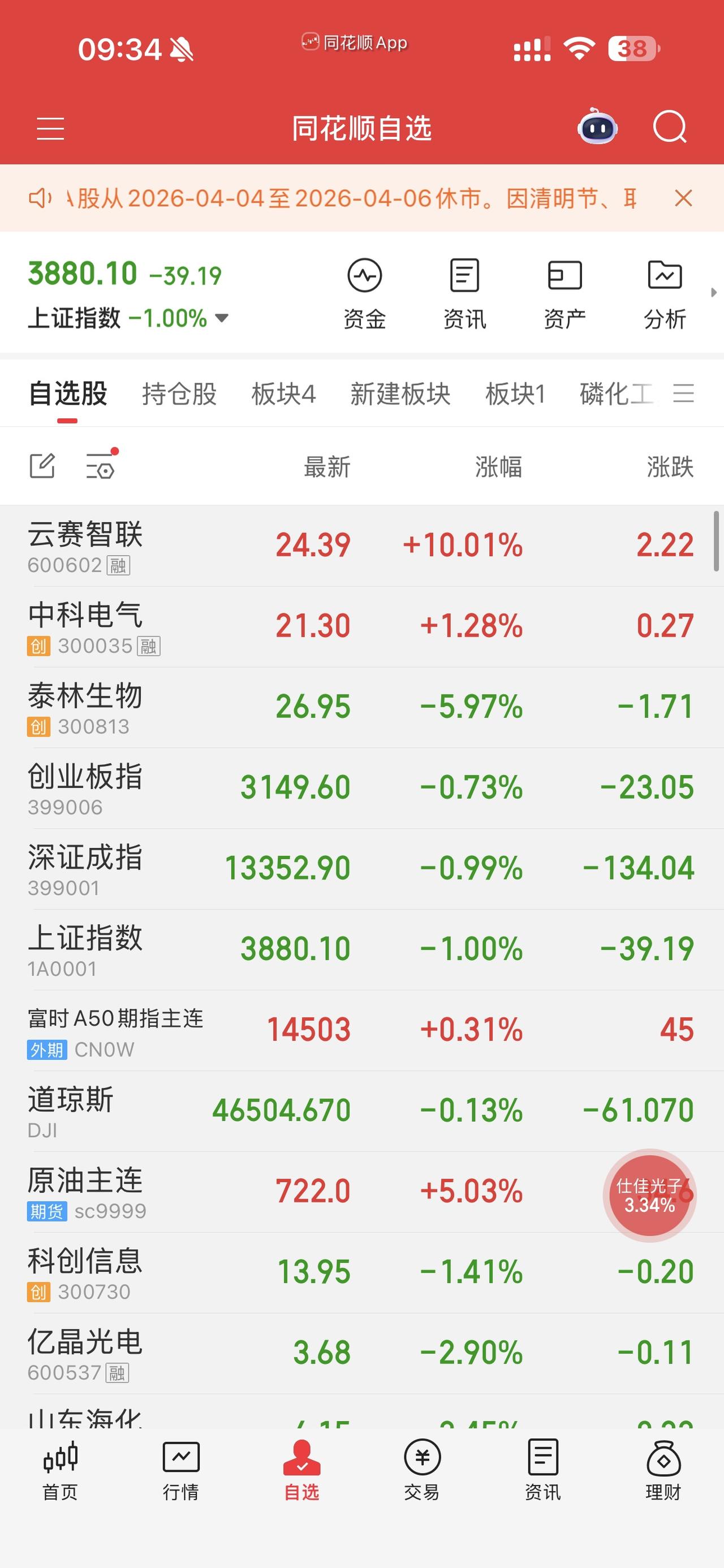Select the 新建板块 tab

[x=400, y=394]
